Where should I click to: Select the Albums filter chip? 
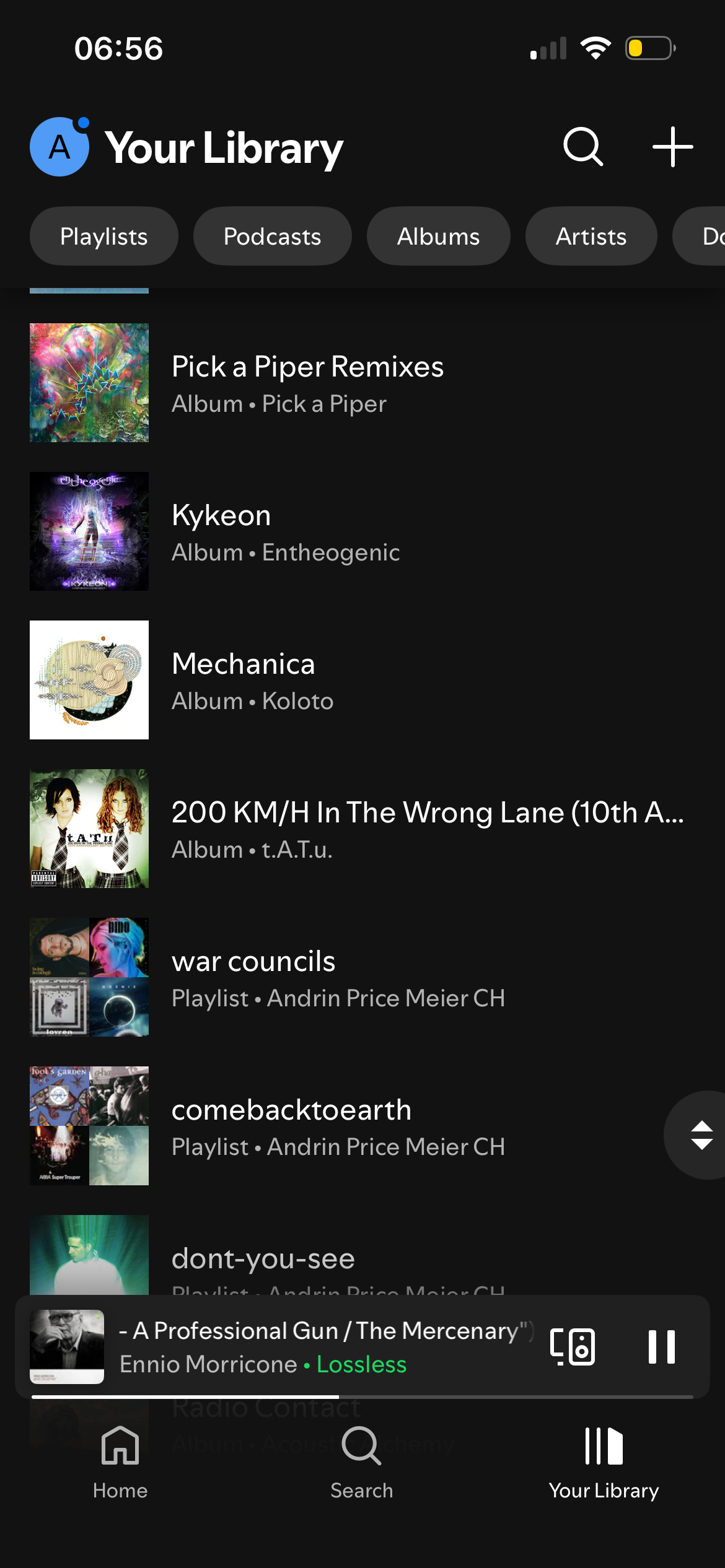[x=438, y=237]
